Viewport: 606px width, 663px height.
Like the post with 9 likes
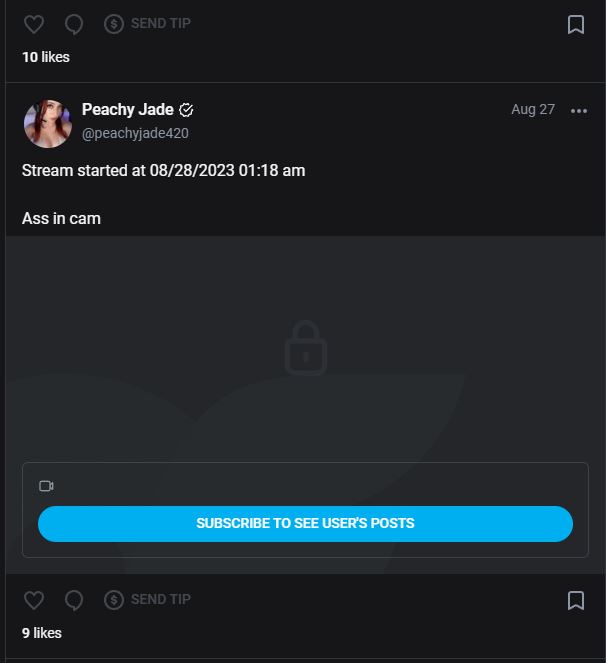tap(34, 600)
